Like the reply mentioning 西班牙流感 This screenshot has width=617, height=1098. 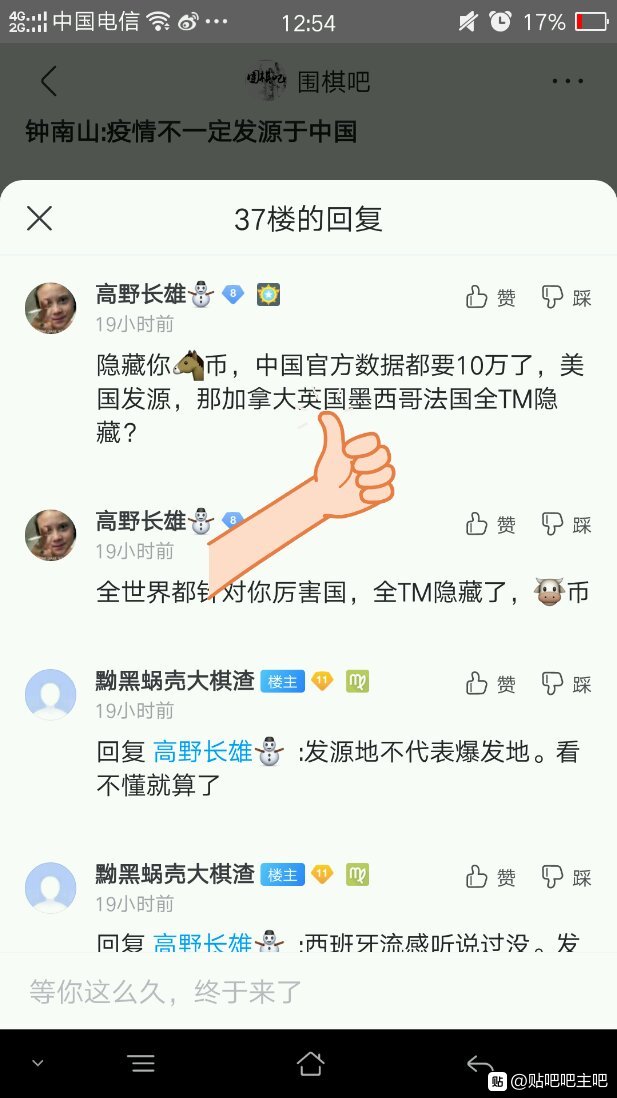click(x=491, y=877)
